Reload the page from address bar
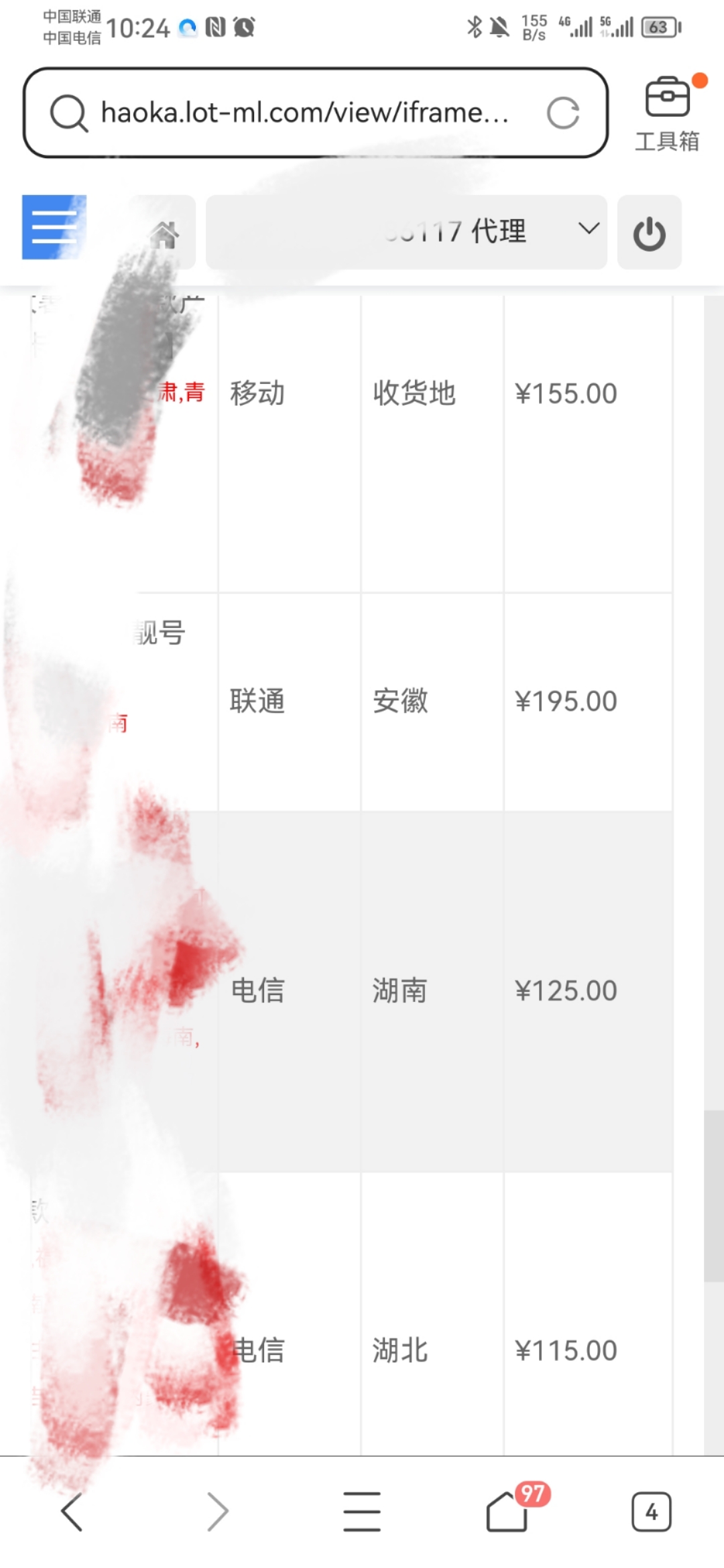The height and width of the screenshot is (1568, 724). pyautogui.click(x=562, y=113)
